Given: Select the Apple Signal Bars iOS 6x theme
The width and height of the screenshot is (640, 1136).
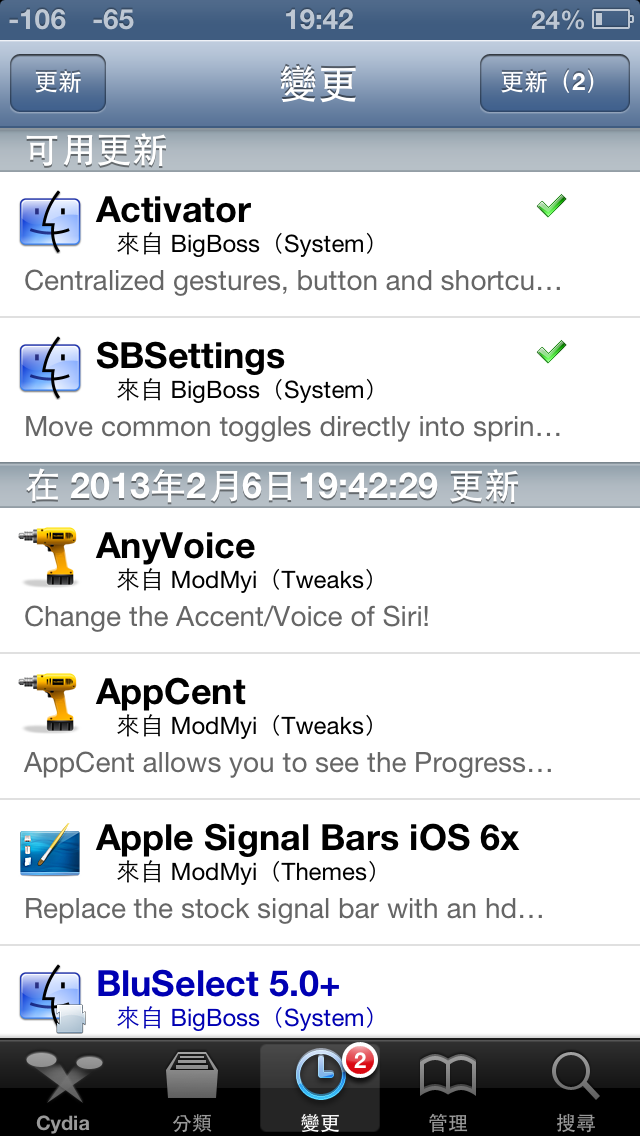Looking at the screenshot, I should click(320, 873).
